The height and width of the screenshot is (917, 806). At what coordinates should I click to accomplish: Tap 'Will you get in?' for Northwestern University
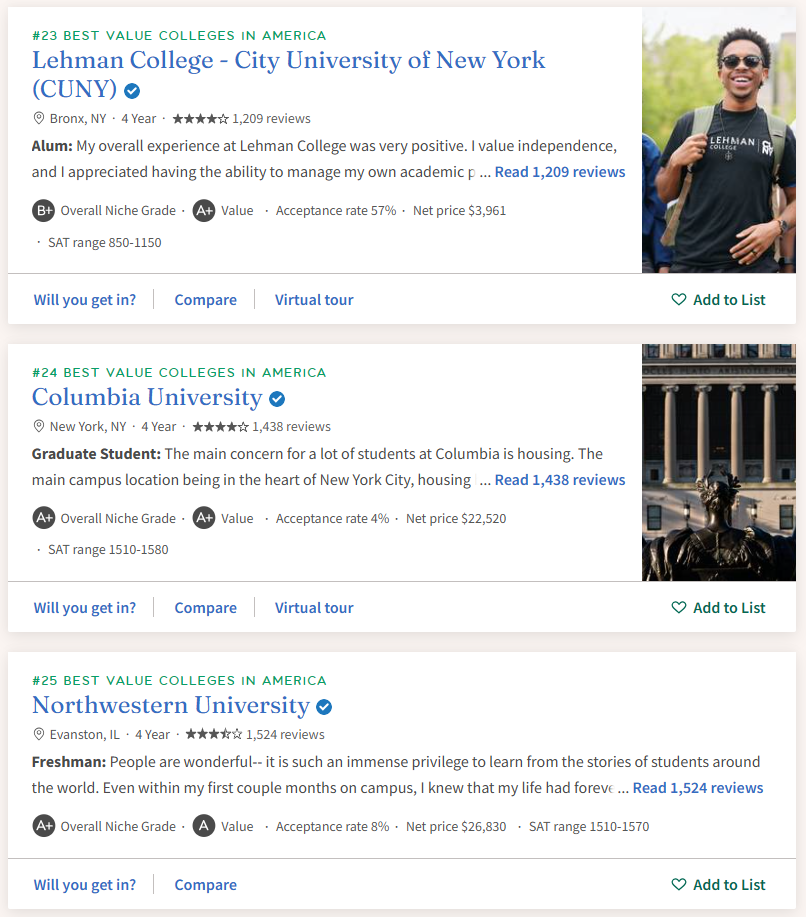[84, 885]
